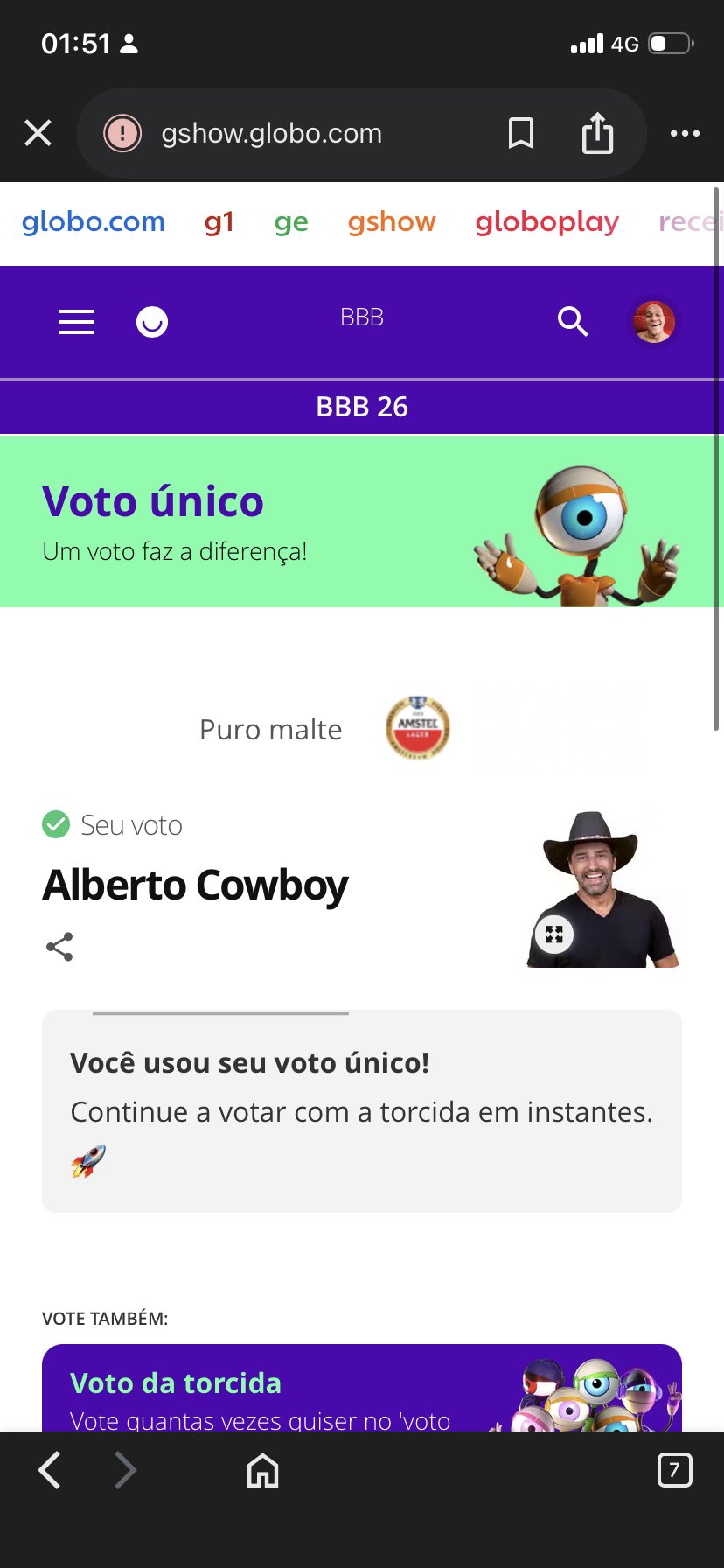Share your Alberto Cowboy vote

click(59, 947)
